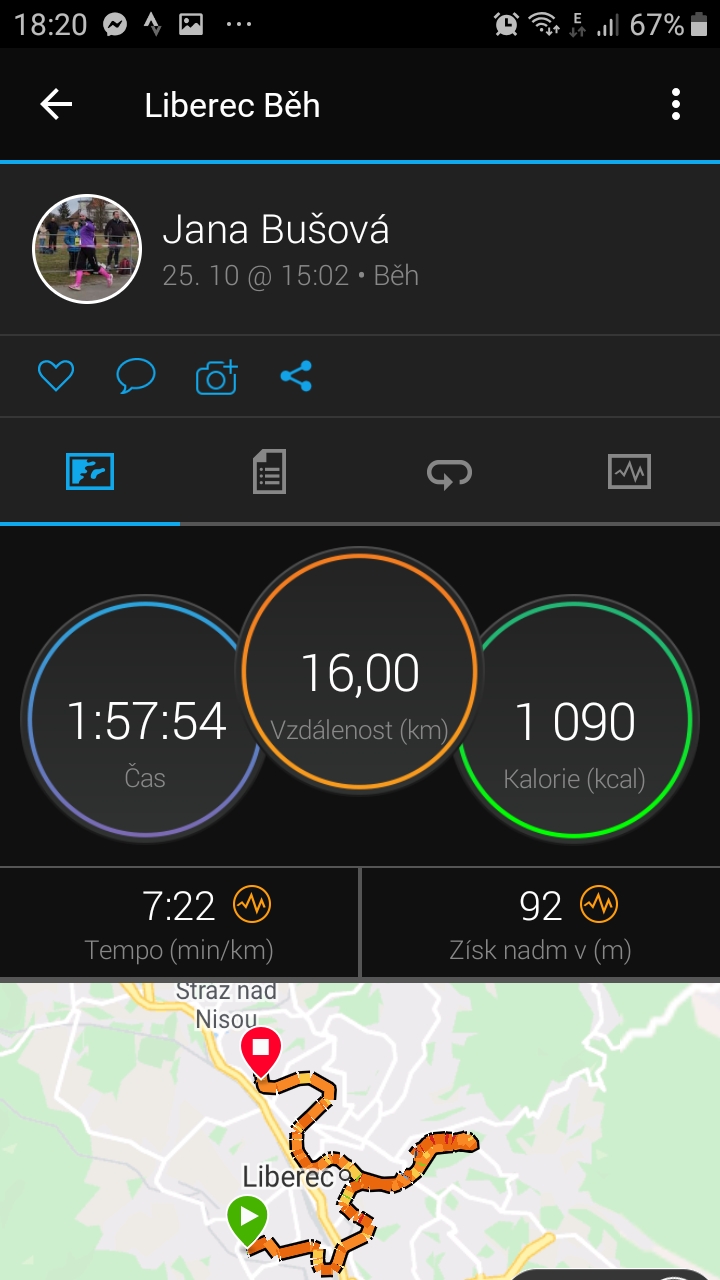Open comments with the speech bubble icon
This screenshot has height=1280, width=720.
[x=136, y=376]
